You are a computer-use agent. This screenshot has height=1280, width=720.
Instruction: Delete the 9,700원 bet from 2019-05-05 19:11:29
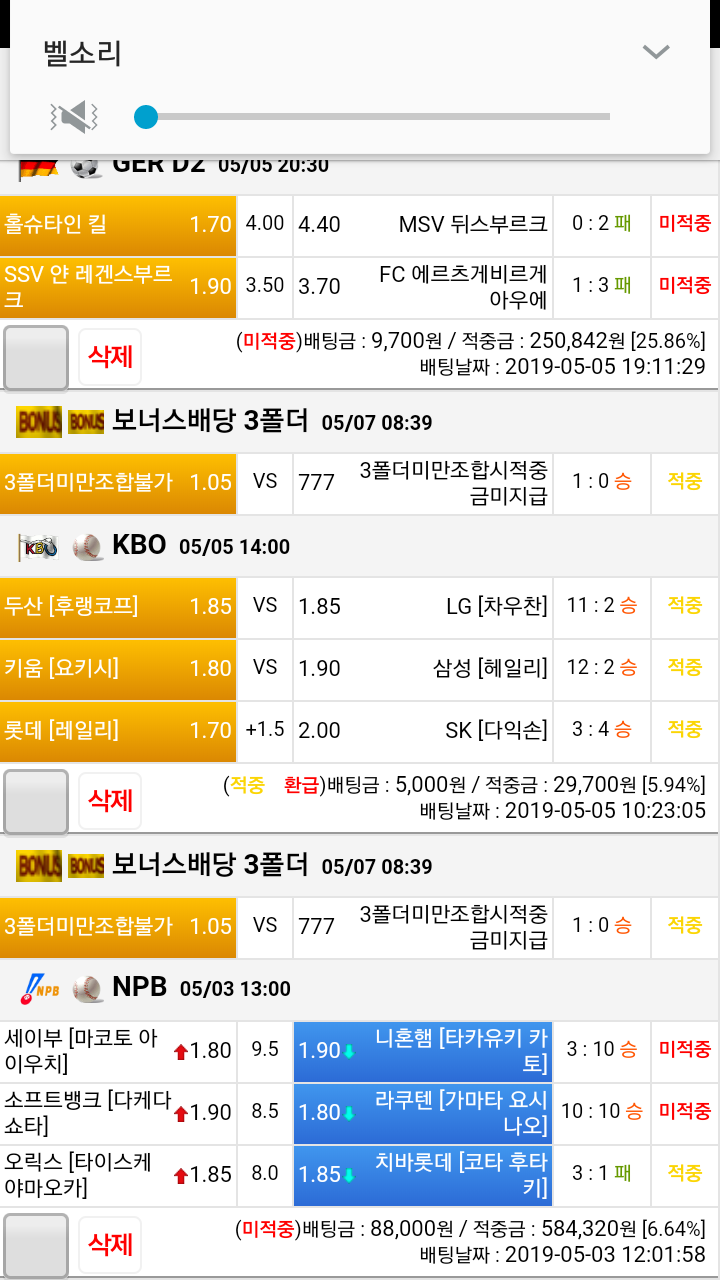(110, 357)
